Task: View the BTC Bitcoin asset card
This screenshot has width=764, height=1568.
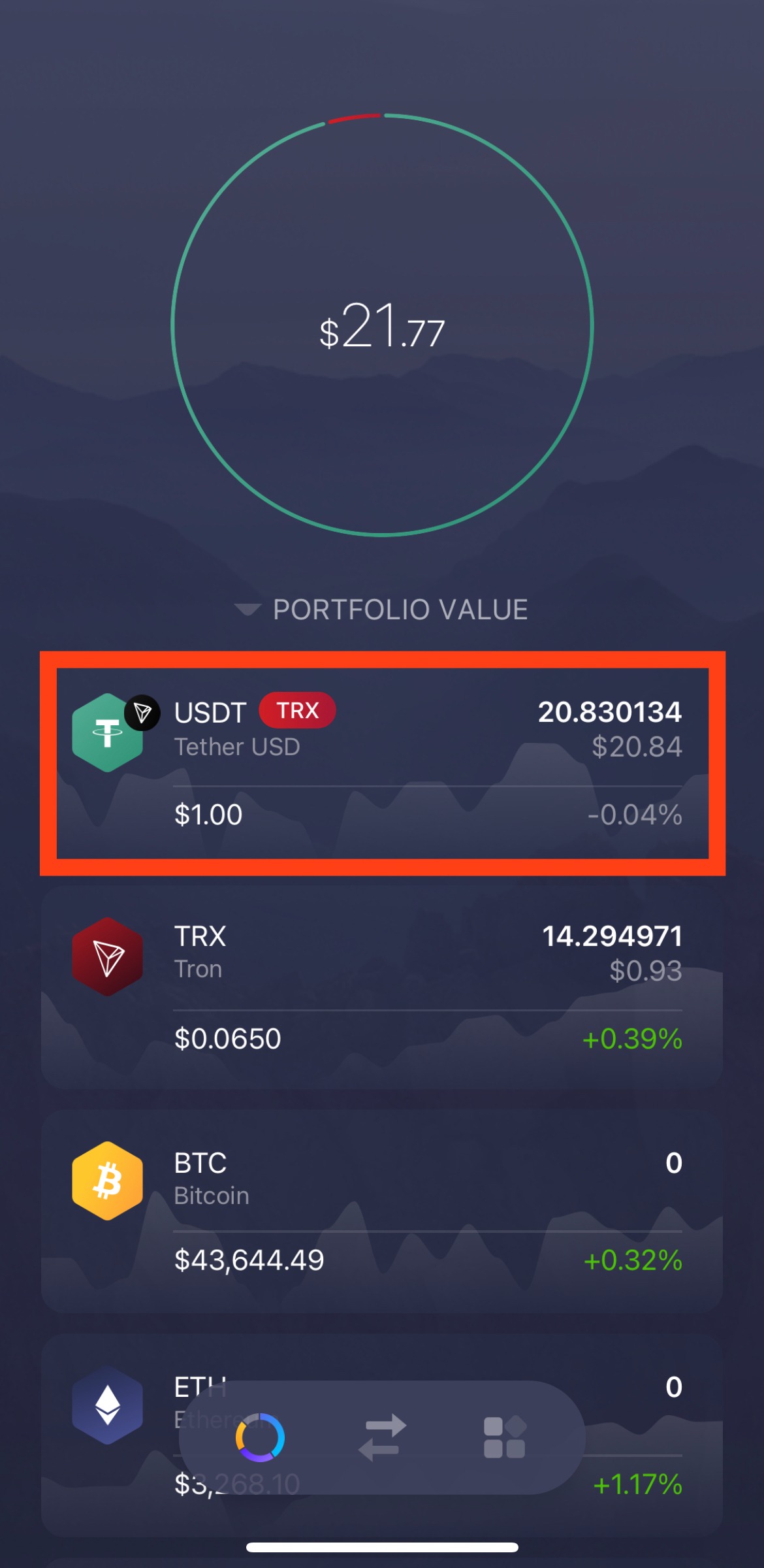Action: (x=382, y=1211)
